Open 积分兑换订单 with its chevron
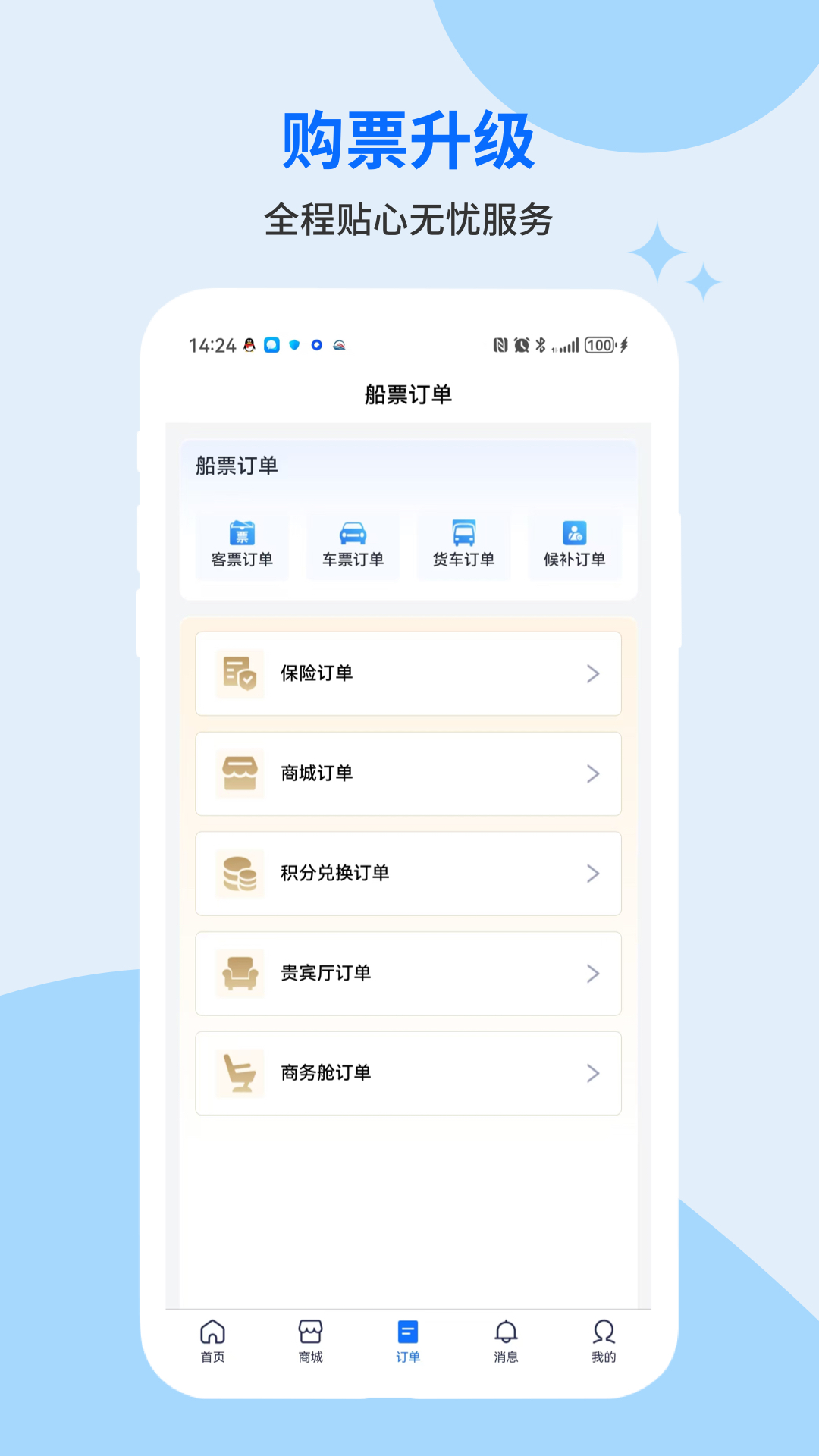Viewport: 819px width, 1456px height. coord(594,874)
